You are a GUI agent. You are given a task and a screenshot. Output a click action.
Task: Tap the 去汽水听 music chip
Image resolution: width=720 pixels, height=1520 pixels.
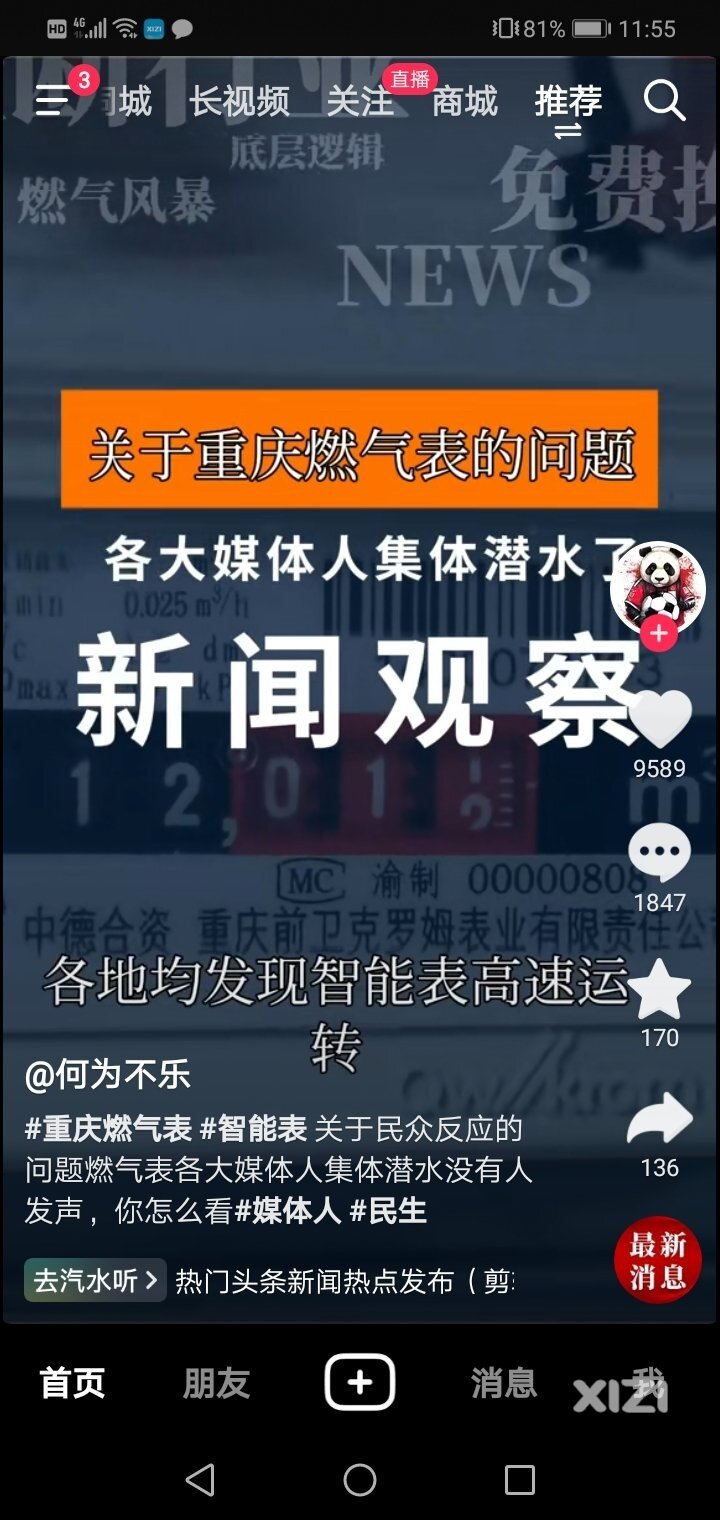pyautogui.click(x=95, y=1280)
